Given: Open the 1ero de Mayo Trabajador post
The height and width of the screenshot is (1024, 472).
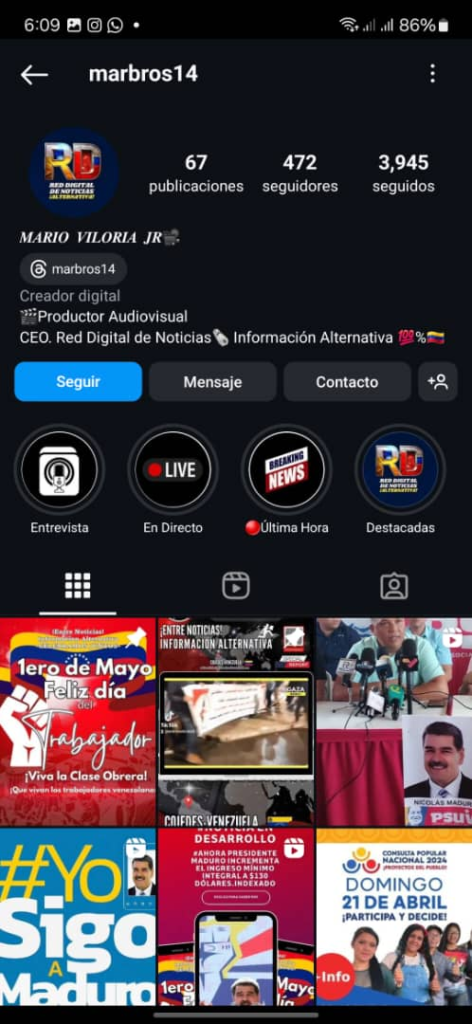Looking at the screenshot, I should pyautogui.click(x=78, y=722).
